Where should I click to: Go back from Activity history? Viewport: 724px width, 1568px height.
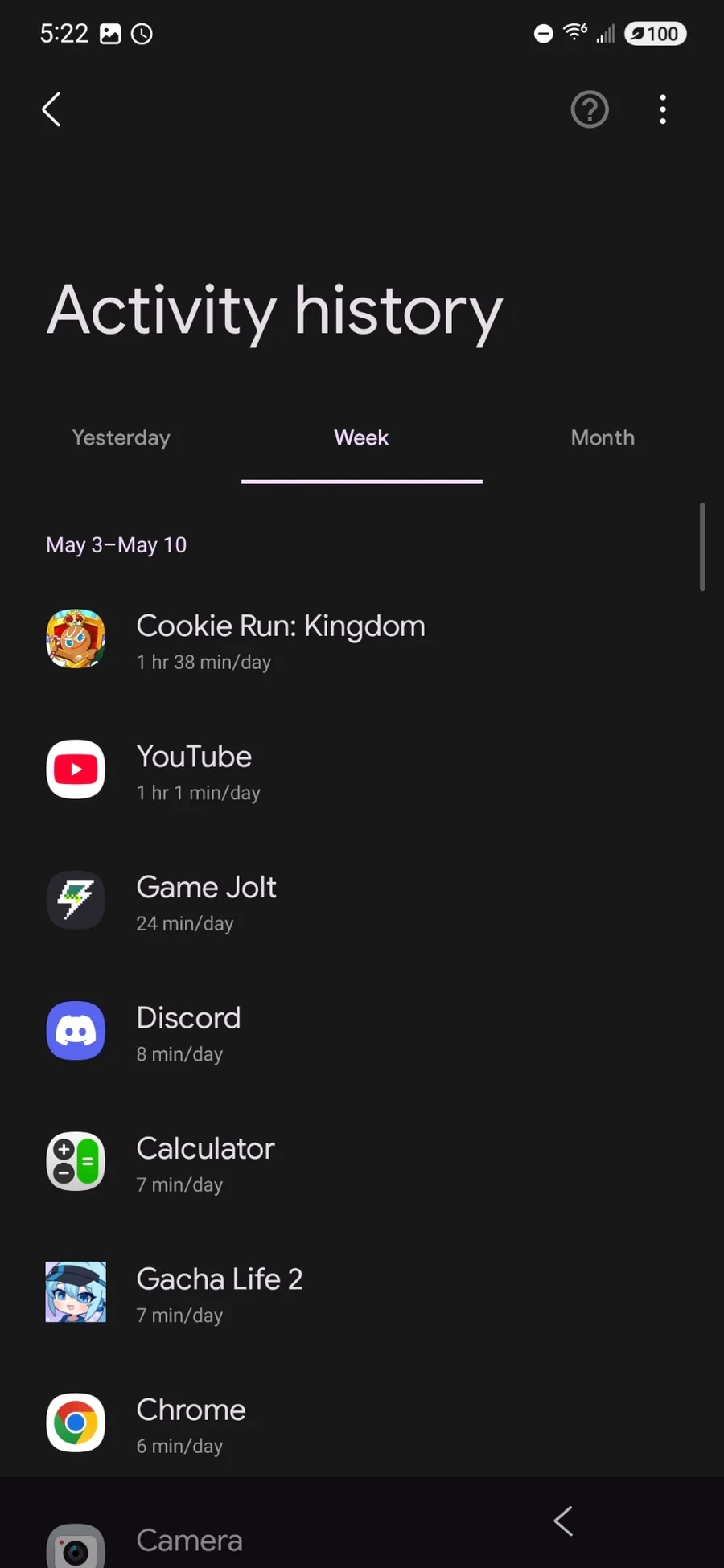51,109
